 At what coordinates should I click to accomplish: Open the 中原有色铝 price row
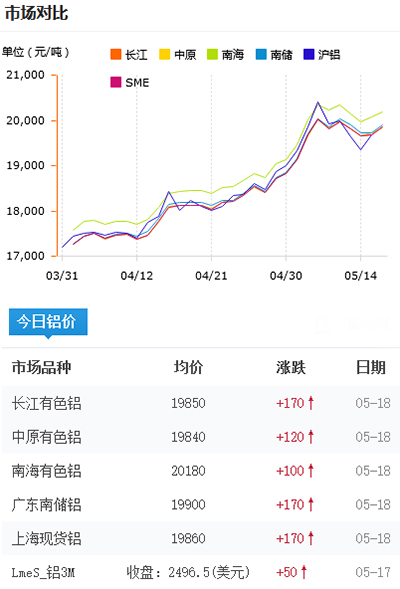201,437
